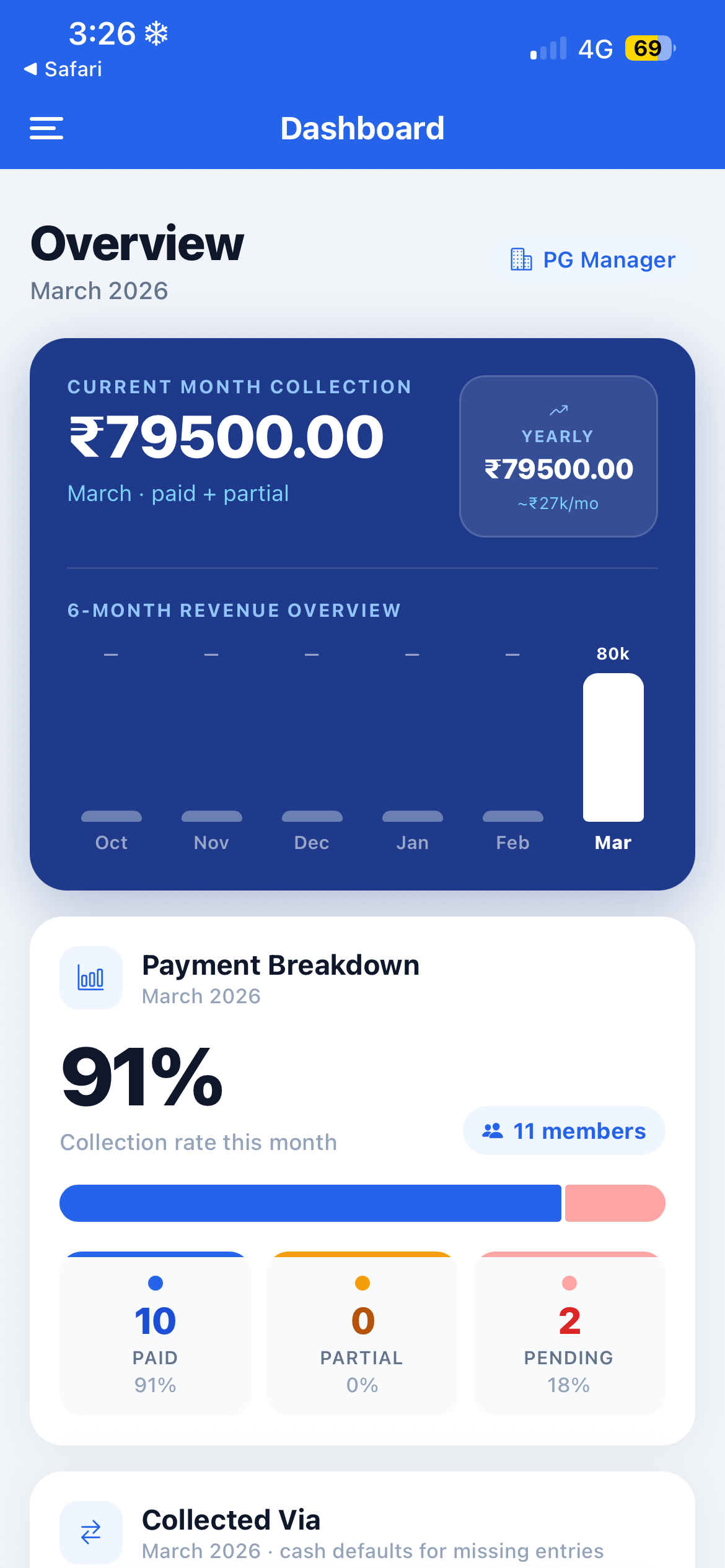Return to Safari via the back link
This screenshot has height=1568, width=725.
pyautogui.click(x=63, y=69)
